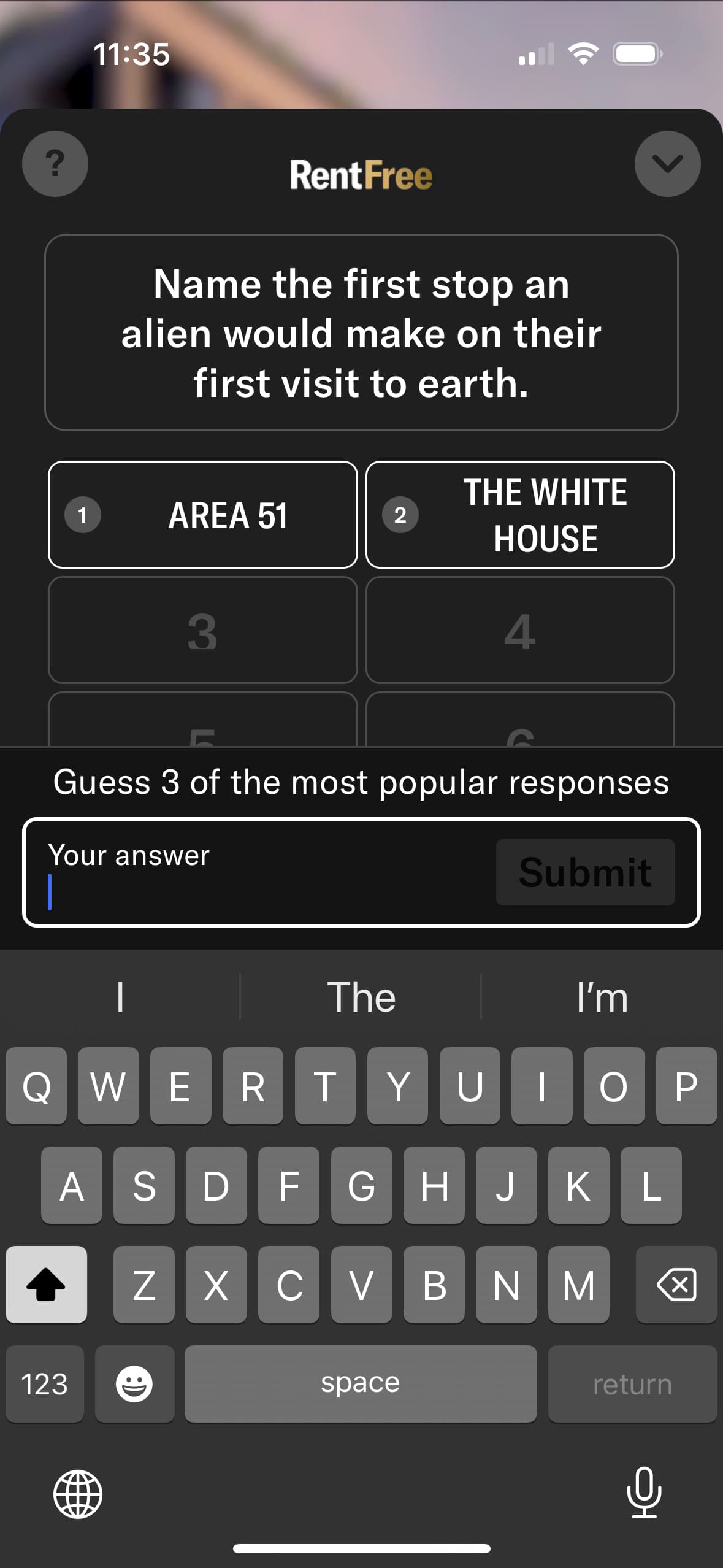Image resolution: width=723 pixels, height=1568 pixels.
Task: Tap the backspace key
Action: pos(676,1285)
